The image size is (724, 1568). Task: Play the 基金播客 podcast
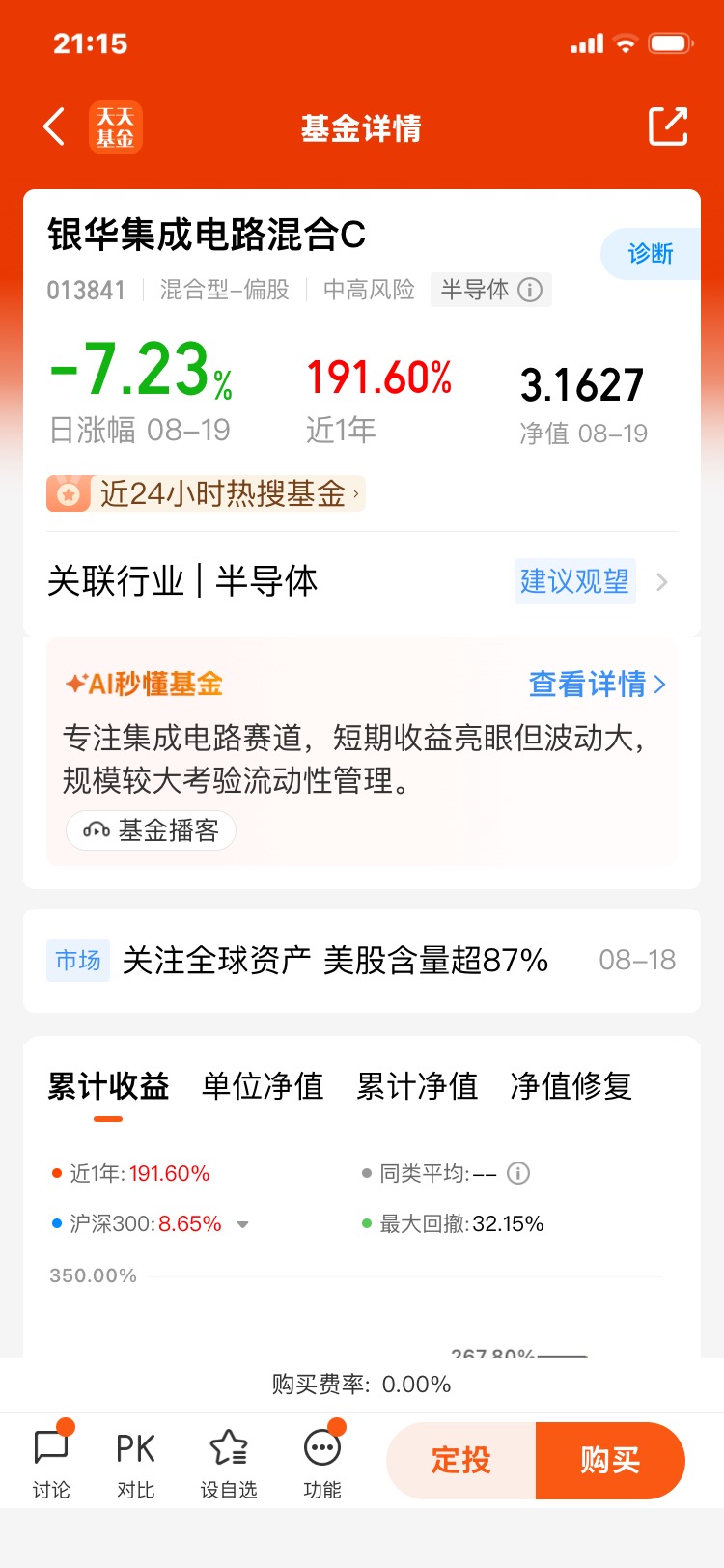point(151,830)
